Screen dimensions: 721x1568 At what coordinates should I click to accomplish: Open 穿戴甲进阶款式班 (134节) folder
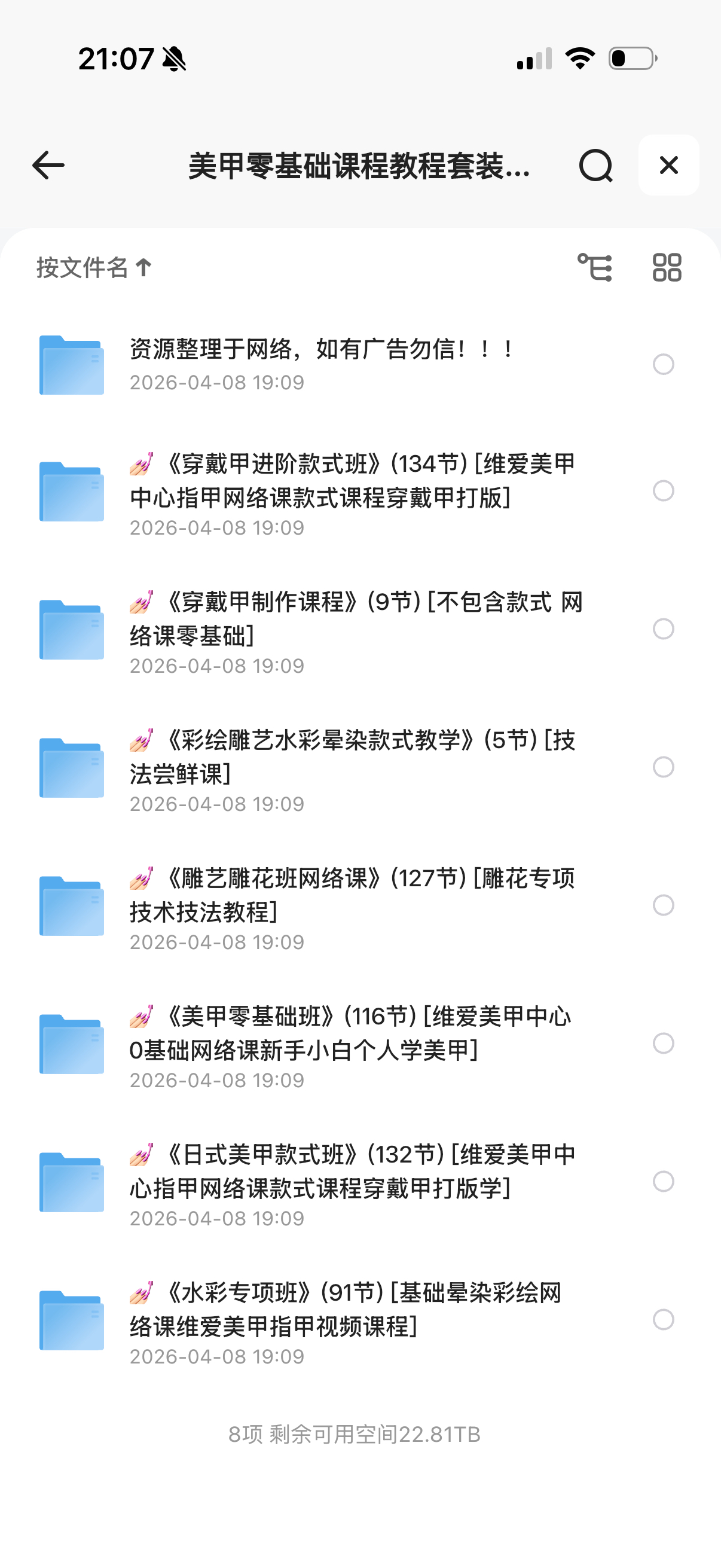(353, 490)
